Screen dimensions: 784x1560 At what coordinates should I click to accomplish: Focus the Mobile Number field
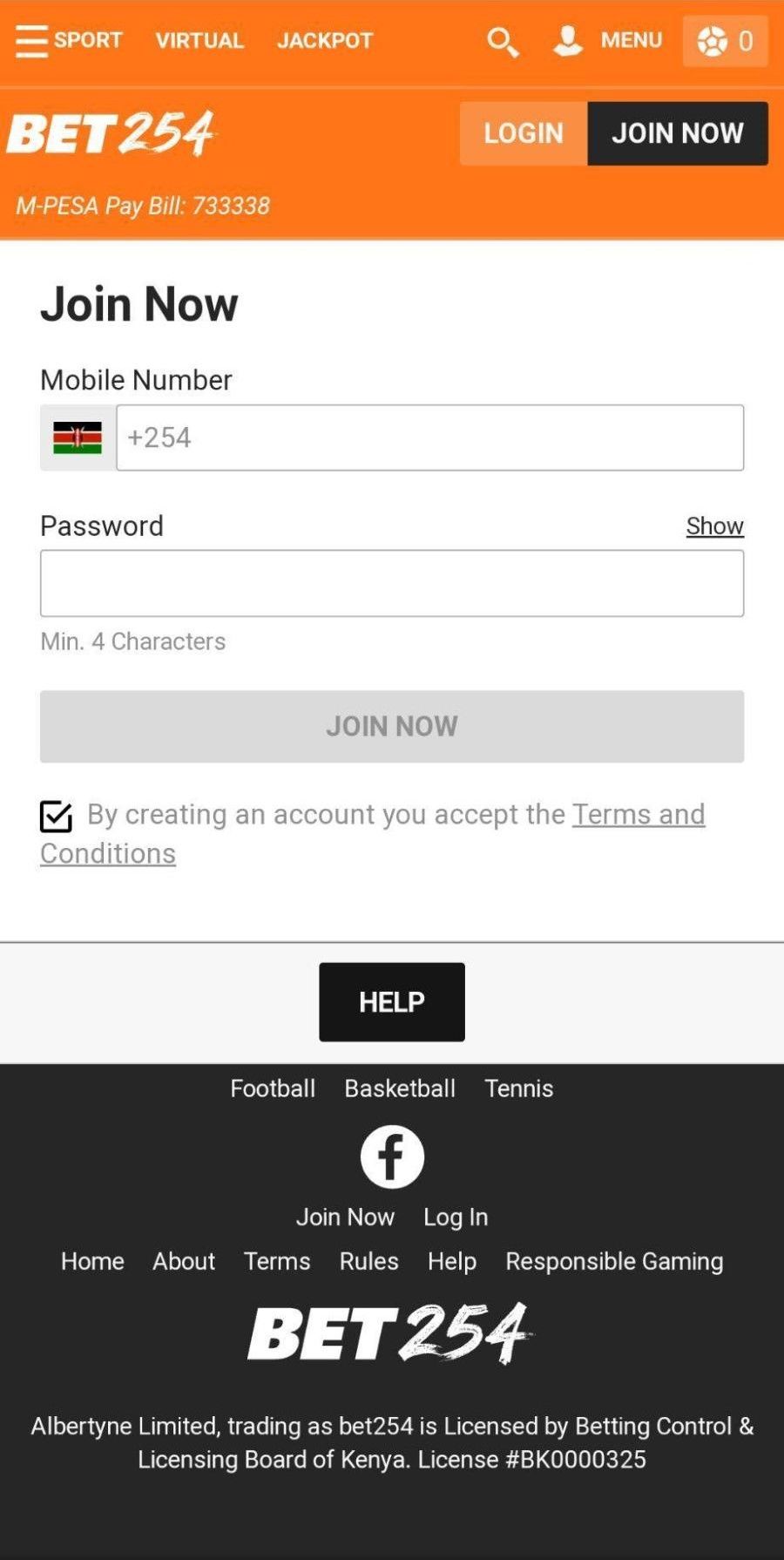click(x=430, y=437)
